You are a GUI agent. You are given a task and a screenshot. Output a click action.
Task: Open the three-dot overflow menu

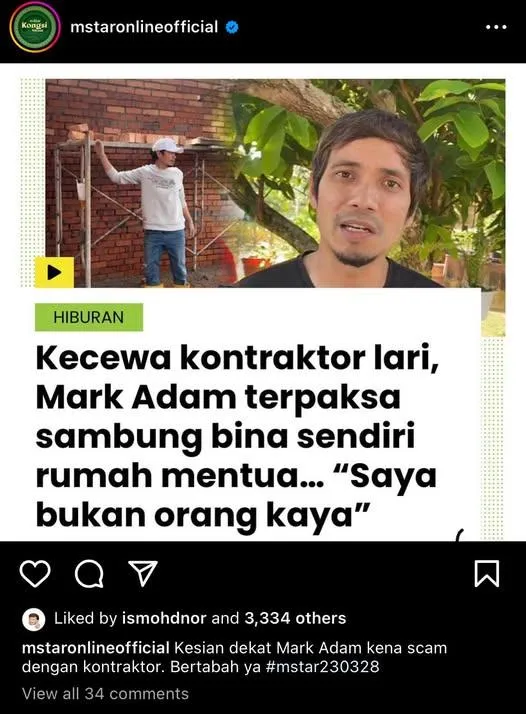(x=496, y=27)
